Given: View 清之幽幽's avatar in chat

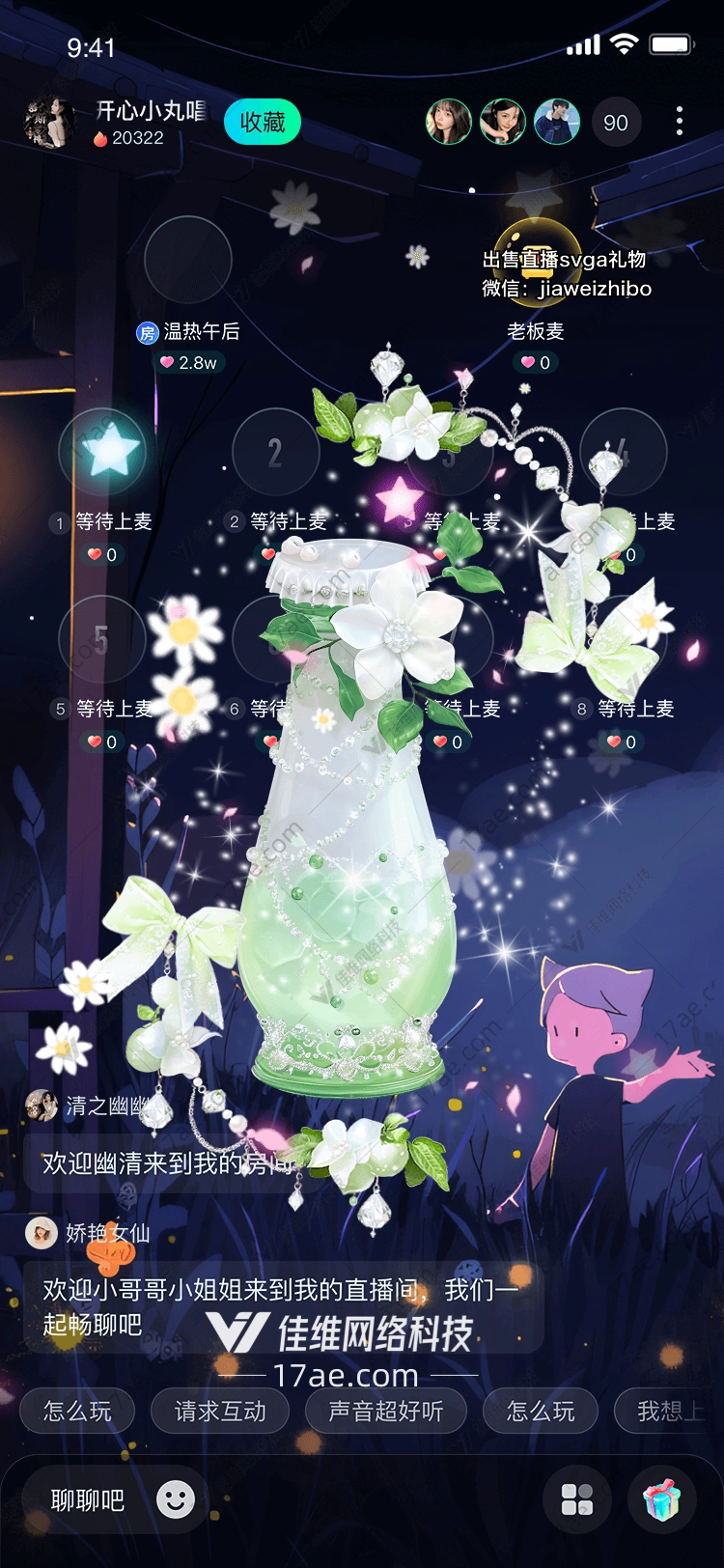Looking at the screenshot, I should [42, 1105].
